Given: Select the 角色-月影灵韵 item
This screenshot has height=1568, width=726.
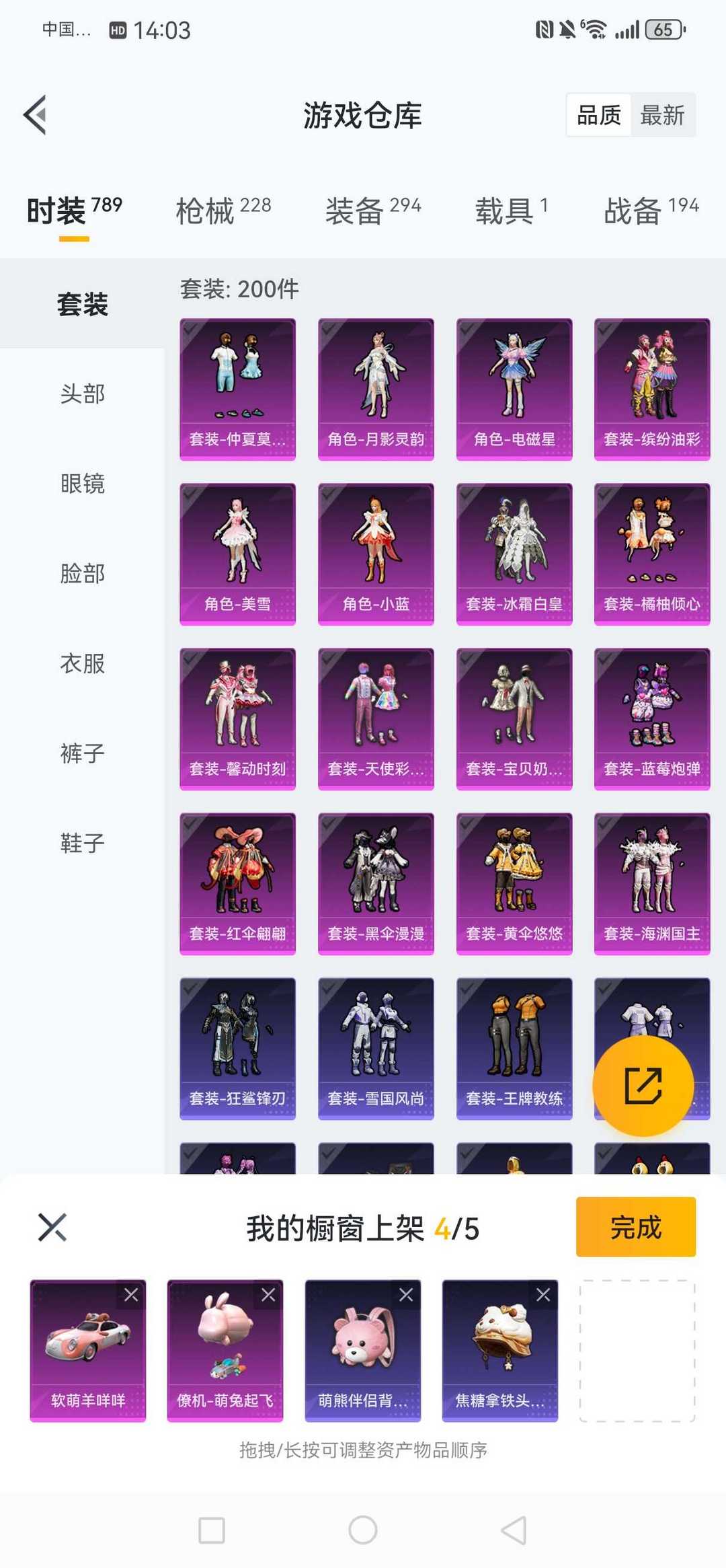Looking at the screenshot, I should click(x=376, y=389).
